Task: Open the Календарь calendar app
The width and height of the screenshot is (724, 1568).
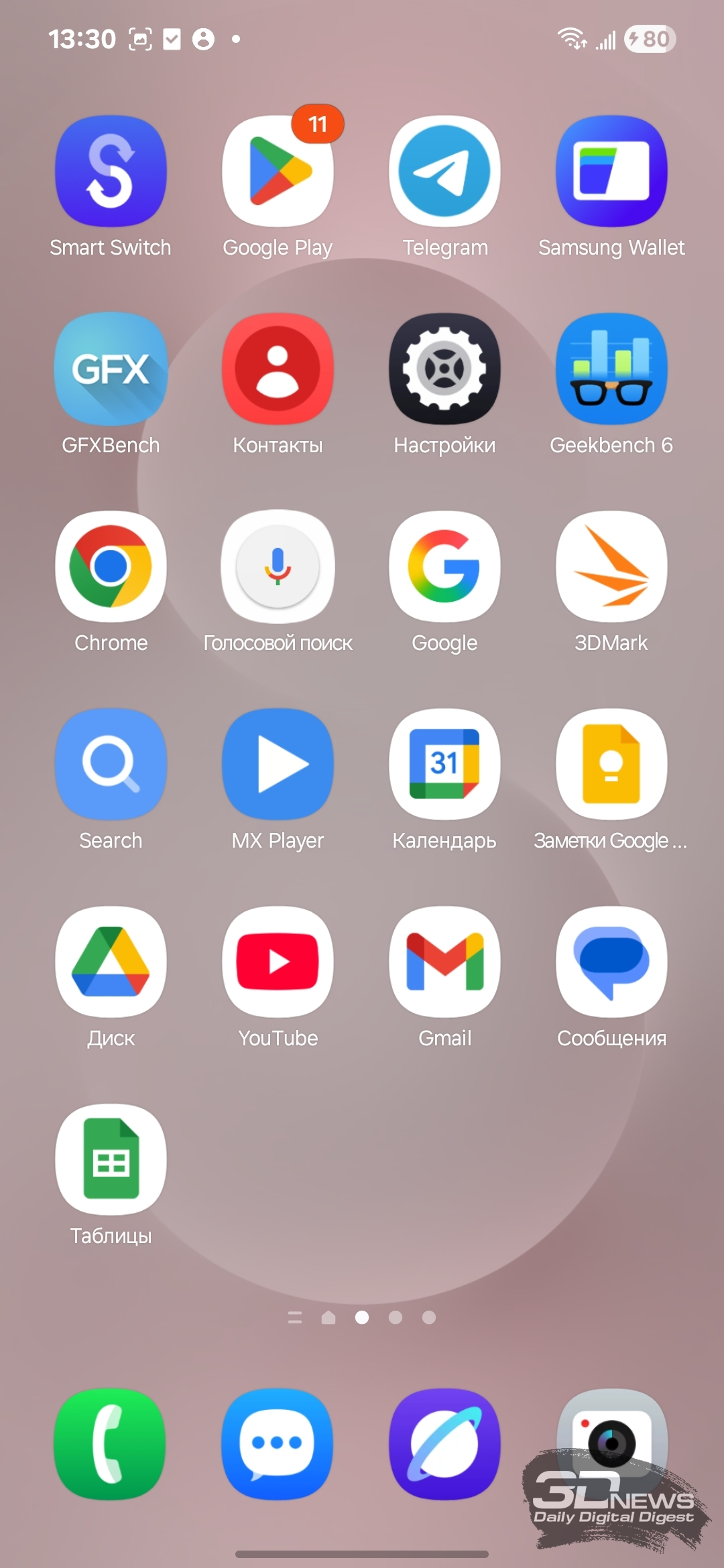Action: [x=444, y=764]
